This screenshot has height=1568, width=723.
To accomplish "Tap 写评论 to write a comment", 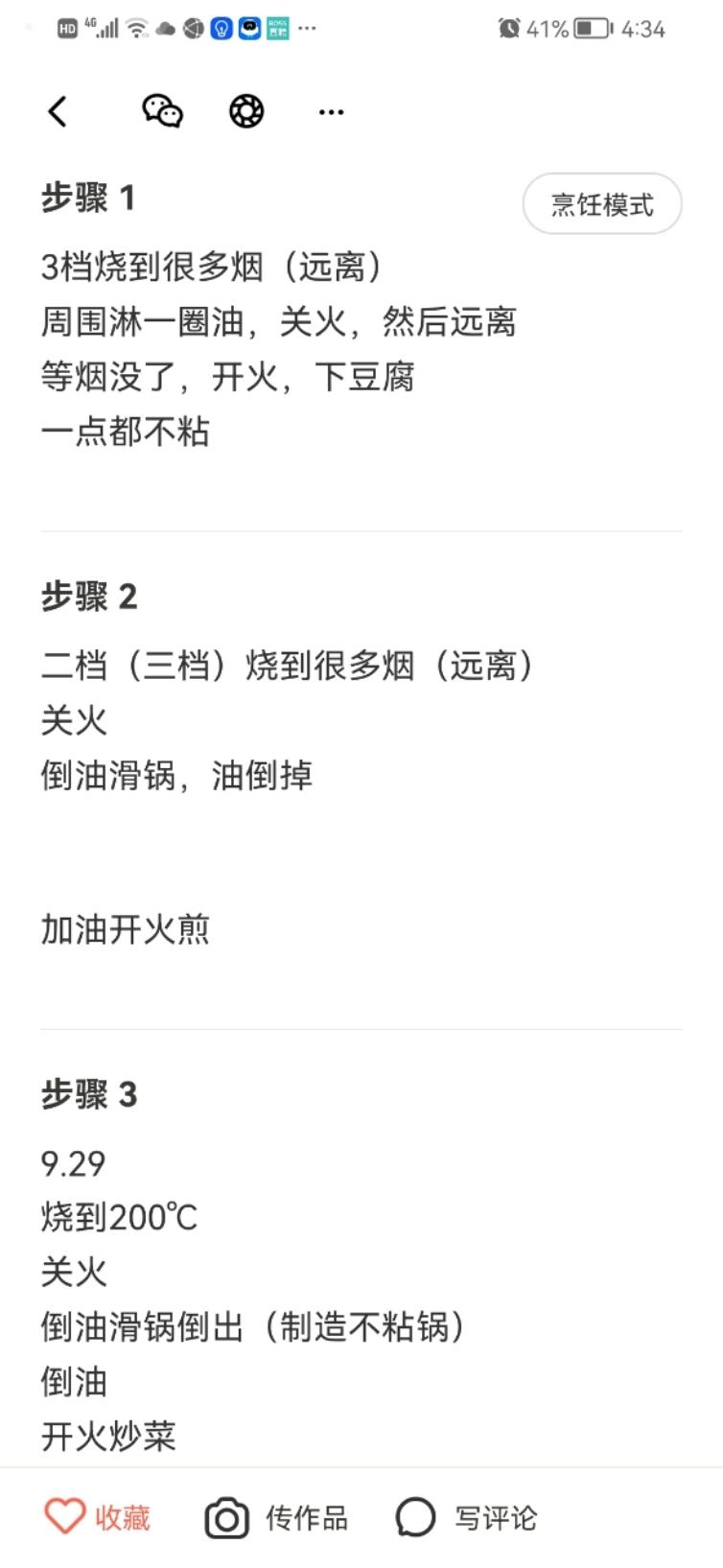I will coord(498,1518).
